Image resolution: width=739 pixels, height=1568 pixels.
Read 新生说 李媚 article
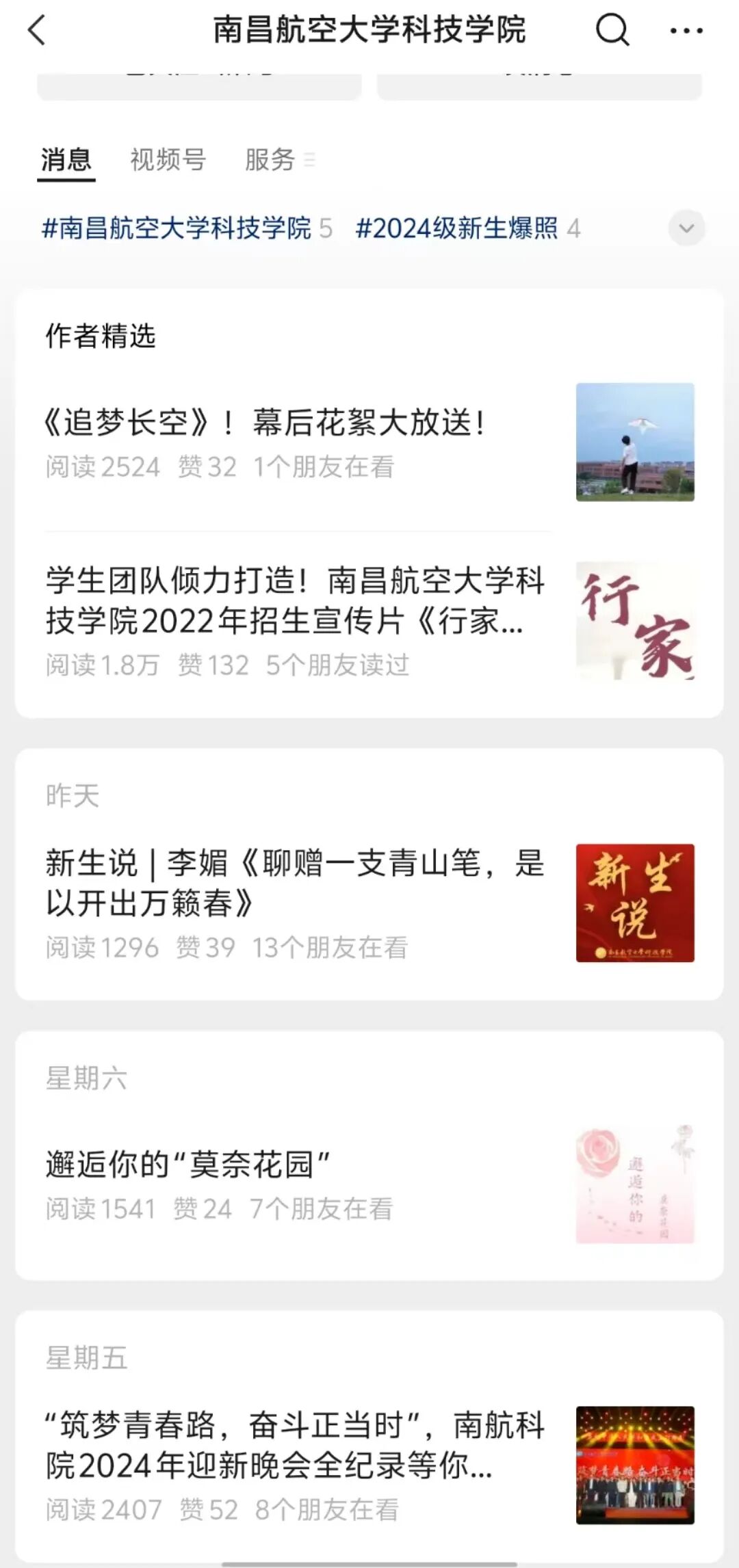[x=294, y=883]
